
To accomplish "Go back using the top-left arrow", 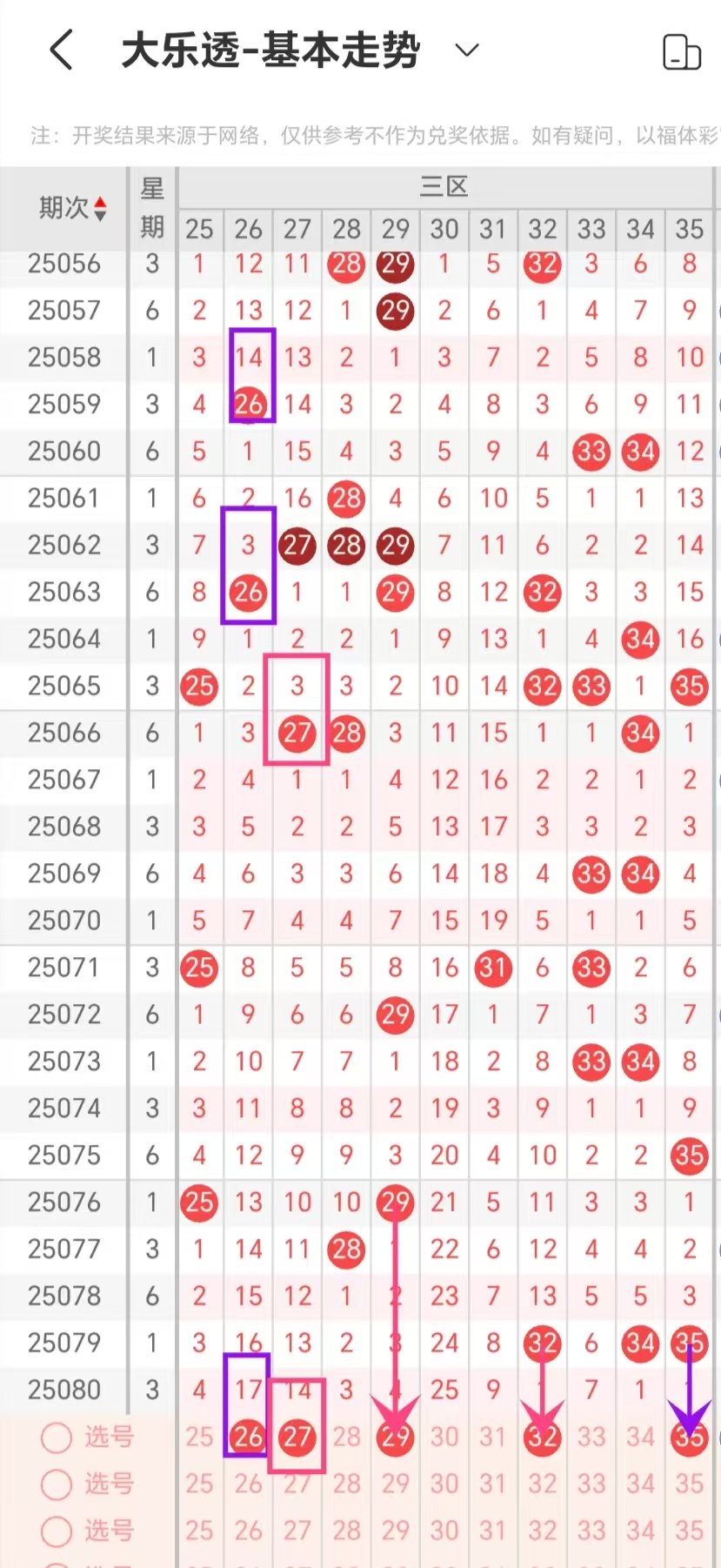I will 61,50.
